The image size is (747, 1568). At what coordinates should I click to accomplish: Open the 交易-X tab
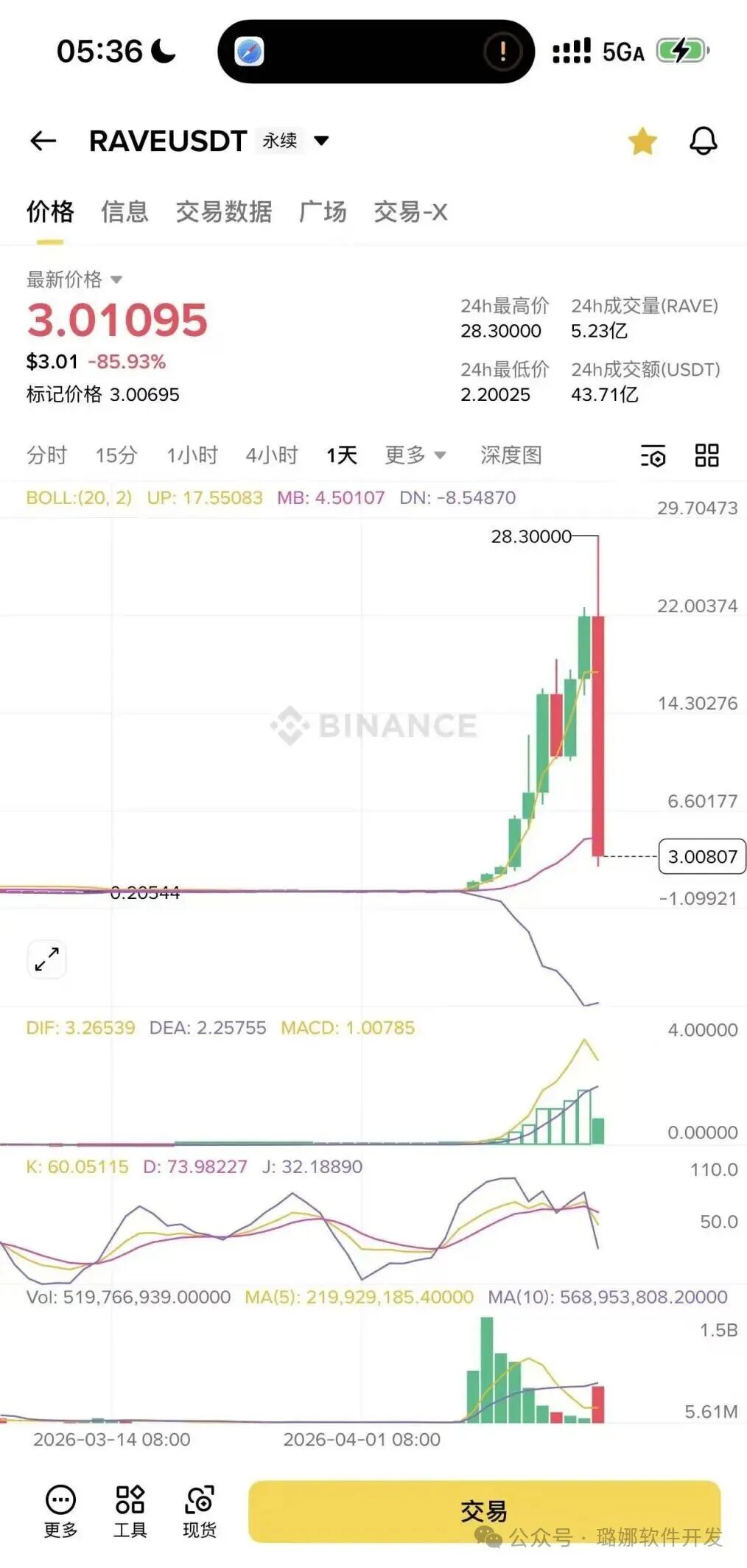[410, 212]
